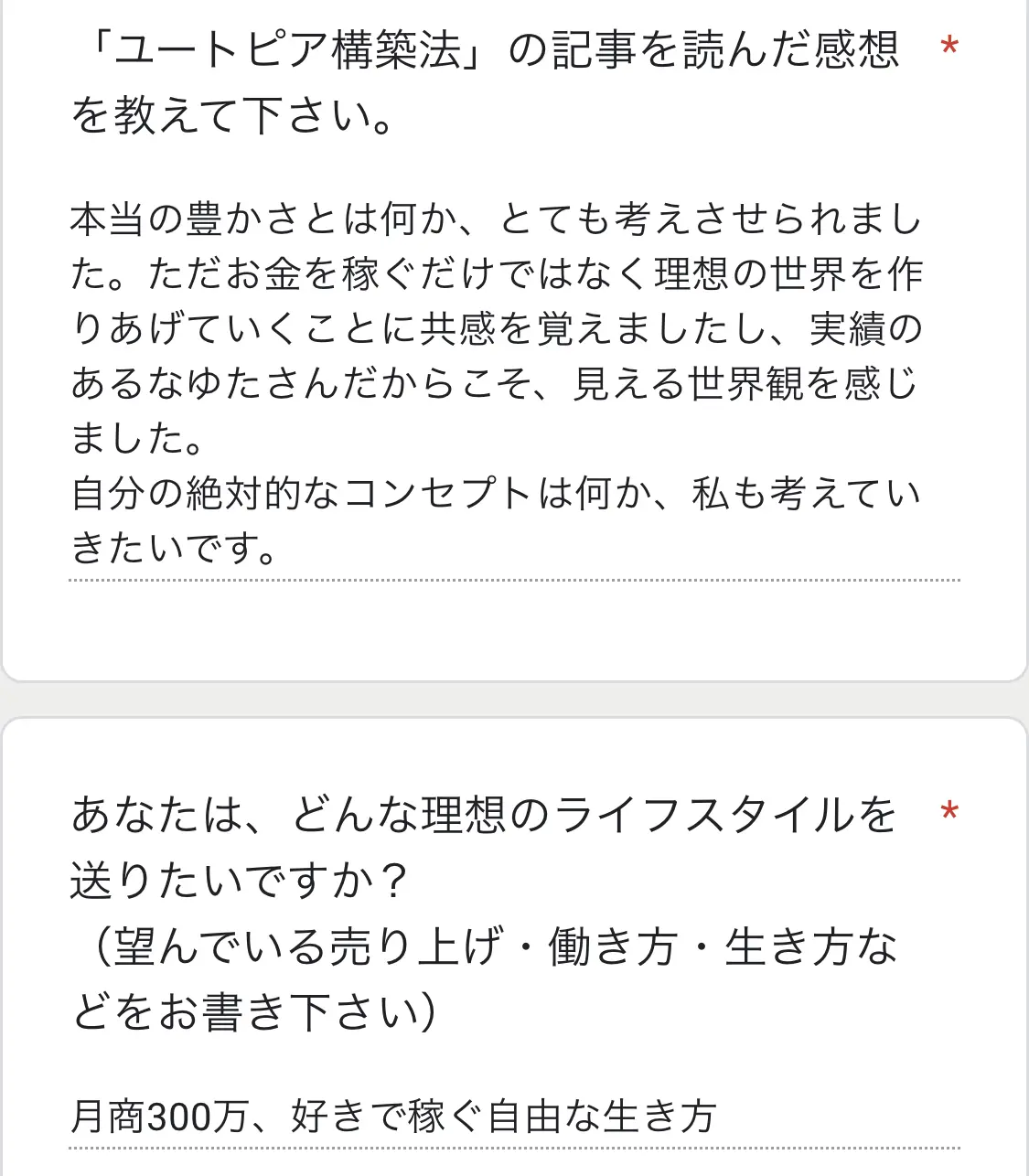This screenshot has width=1029, height=1176.
Task: Tap the ideal lifestyle answer field
Action: pos(512,1117)
